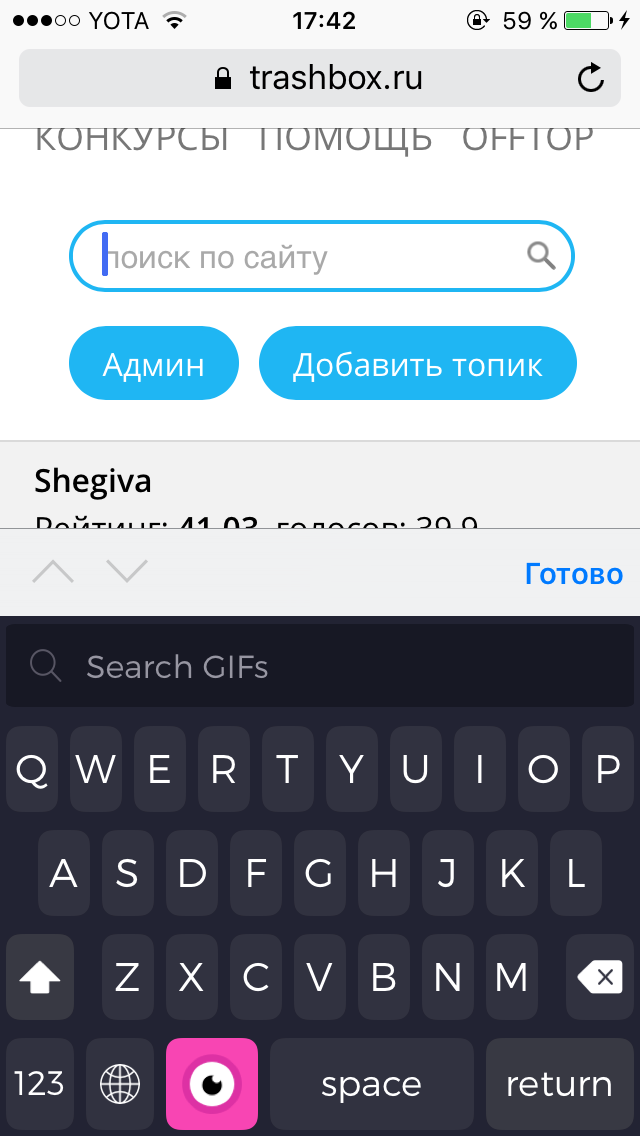
Task: Hit the return key
Action: [560, 1084]
